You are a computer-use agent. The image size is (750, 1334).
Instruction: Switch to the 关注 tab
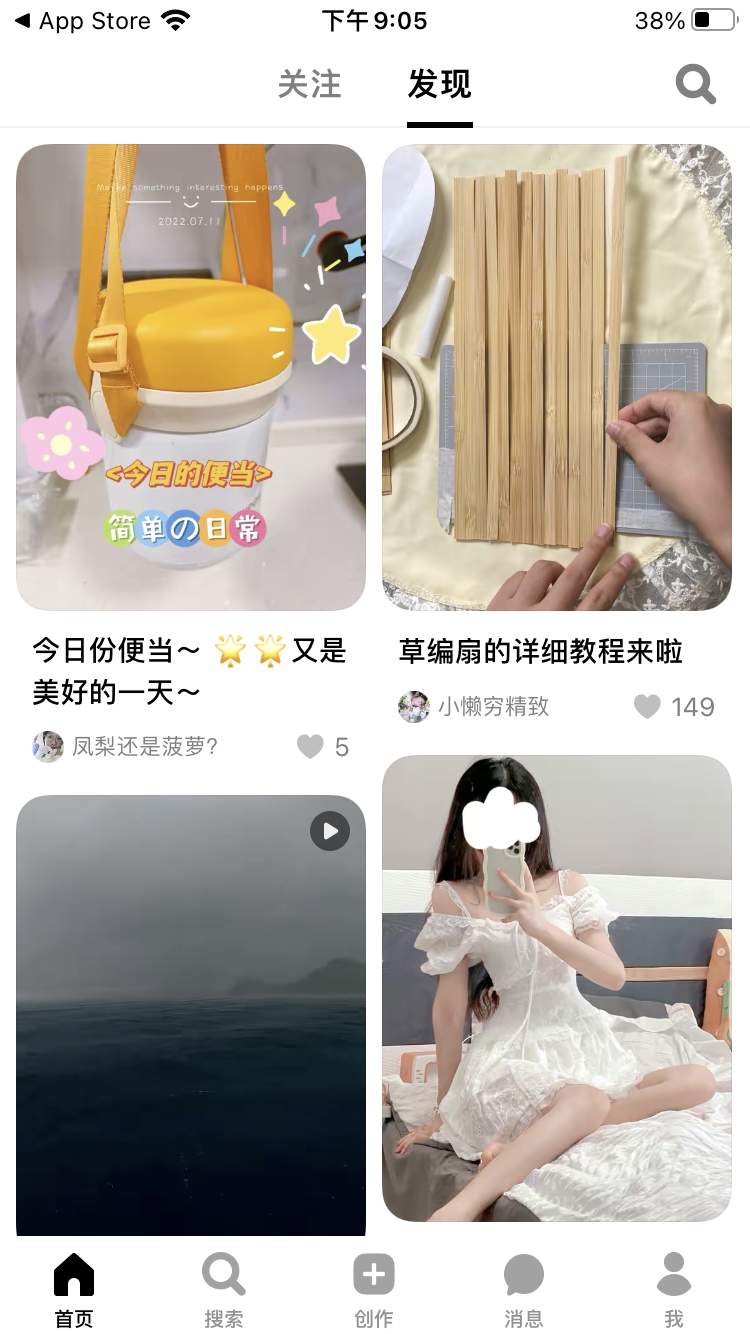(x=309, y=84)
